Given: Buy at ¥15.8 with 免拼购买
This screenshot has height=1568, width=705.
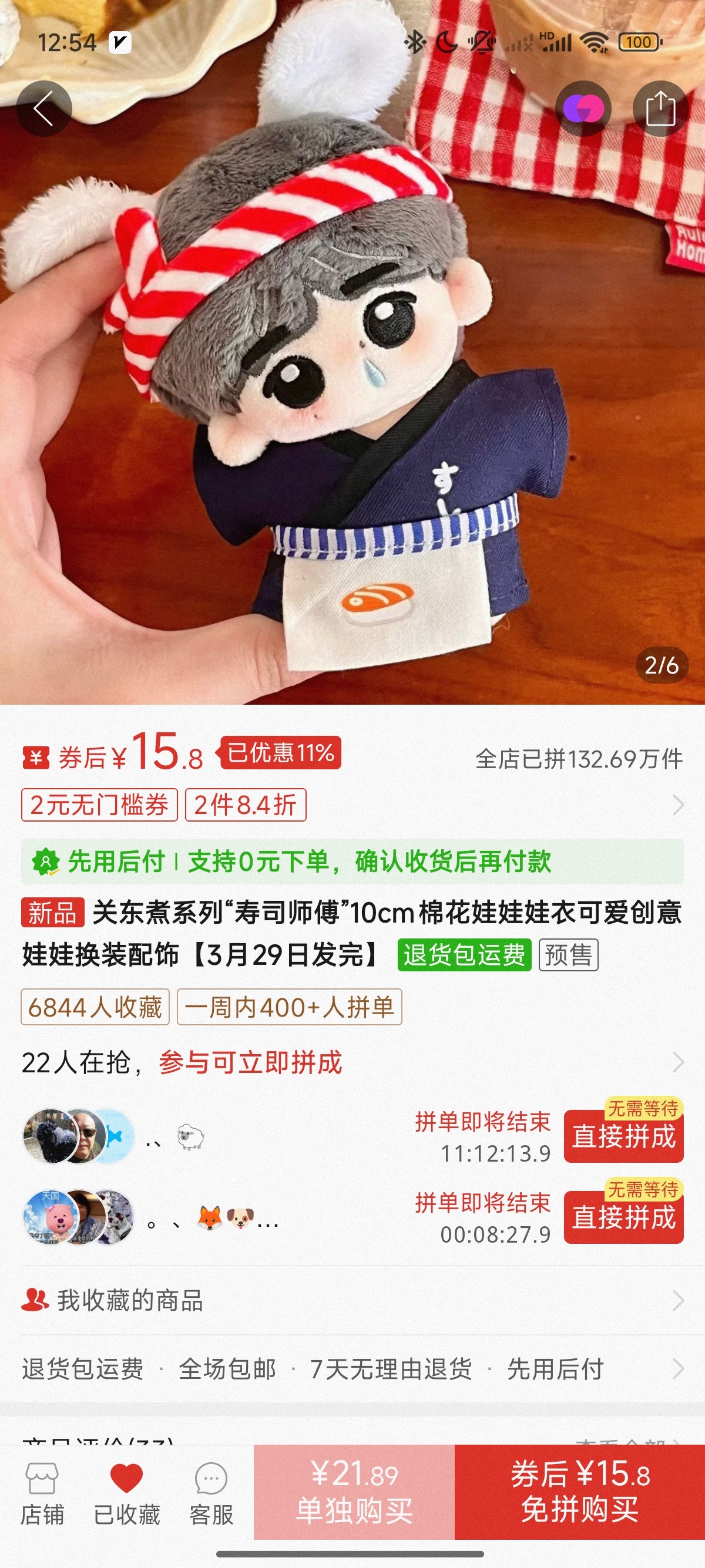Looking at the screenshot, I should tap(580, 1492).
